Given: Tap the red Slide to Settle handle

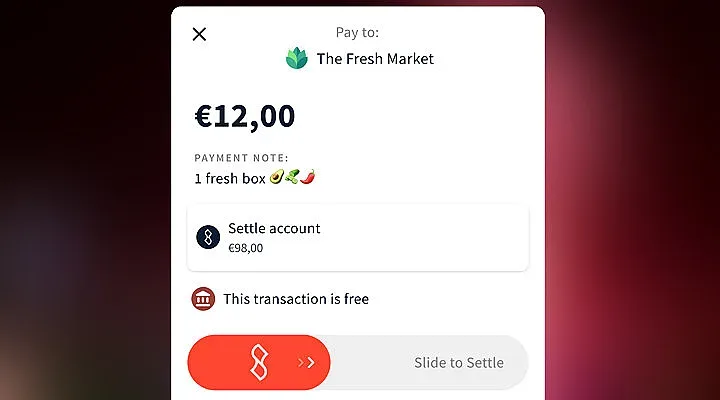Looking at the screenshot, I should [259, 362].
